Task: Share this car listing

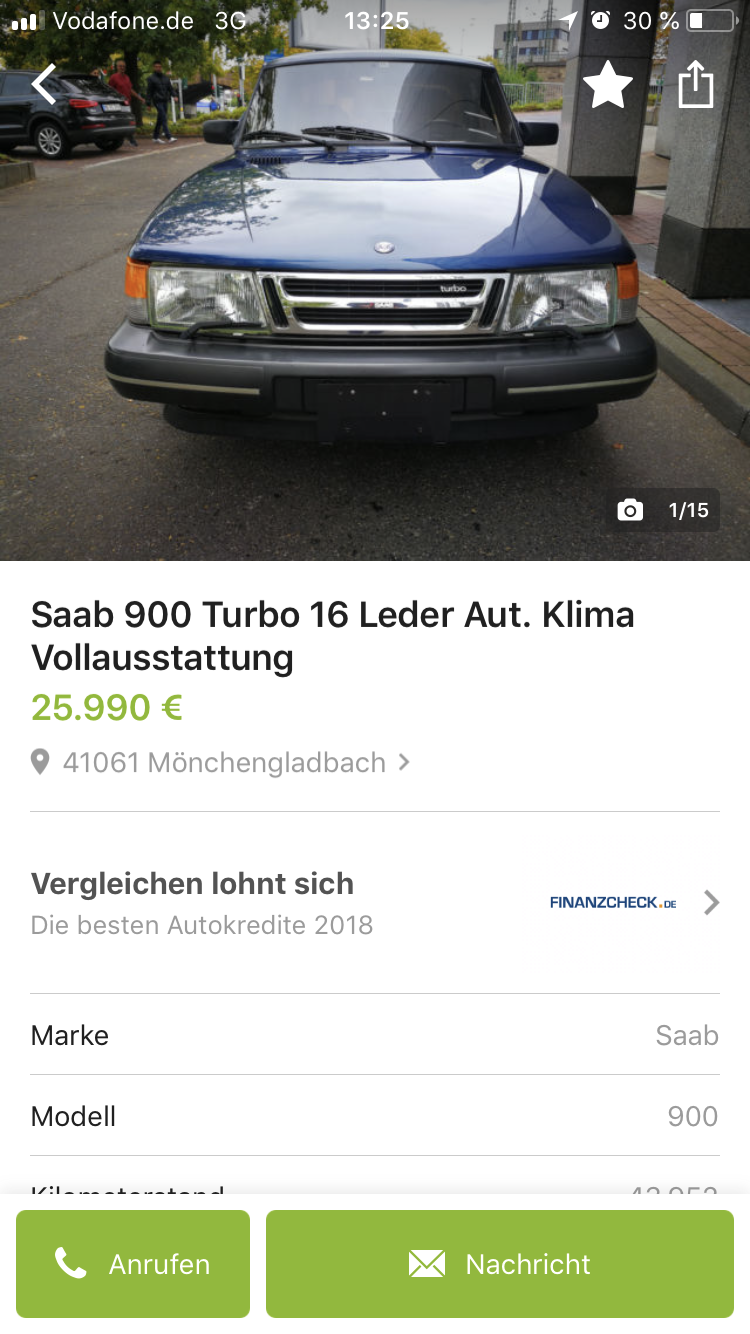Action: tap(696, 85)
